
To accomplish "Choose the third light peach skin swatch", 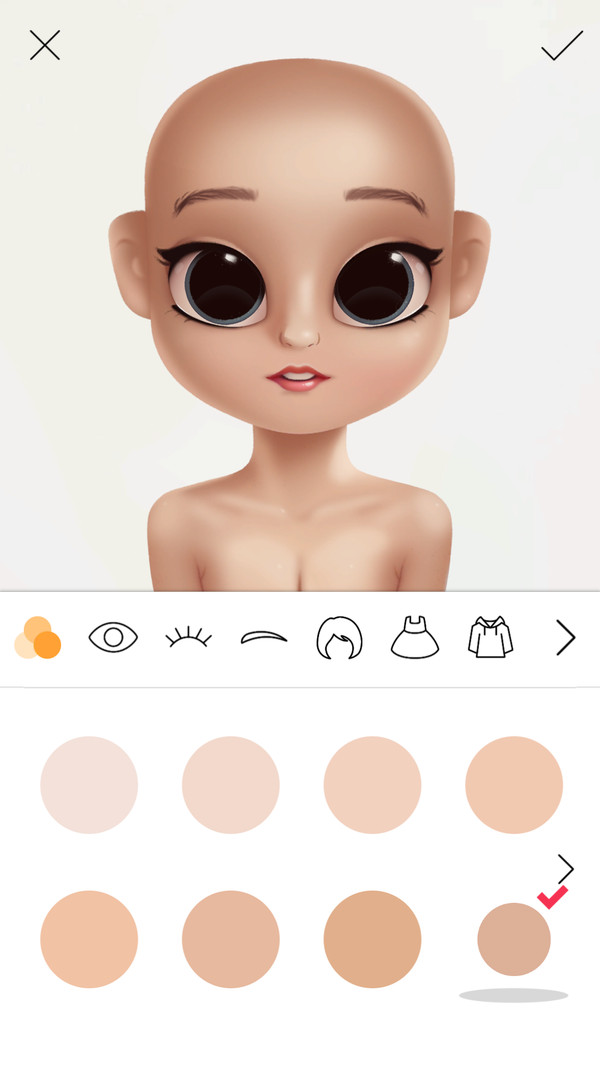I will (x=372, y=785).
